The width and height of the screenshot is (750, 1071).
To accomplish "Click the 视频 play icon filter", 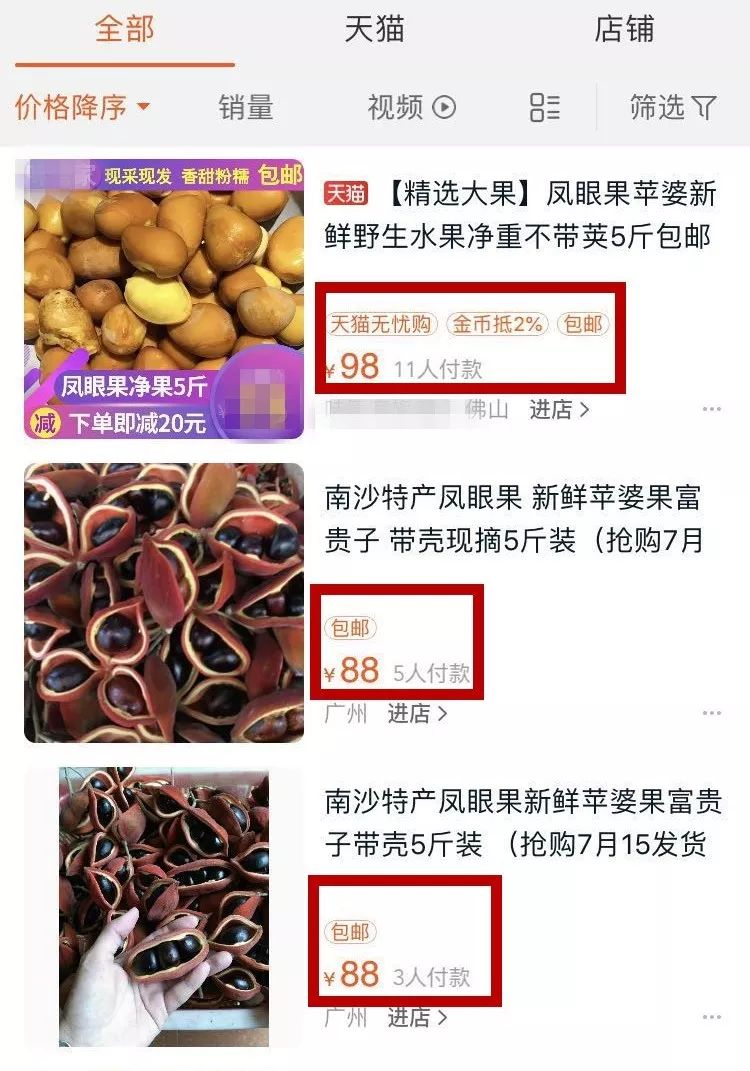I will pos(445,106).
